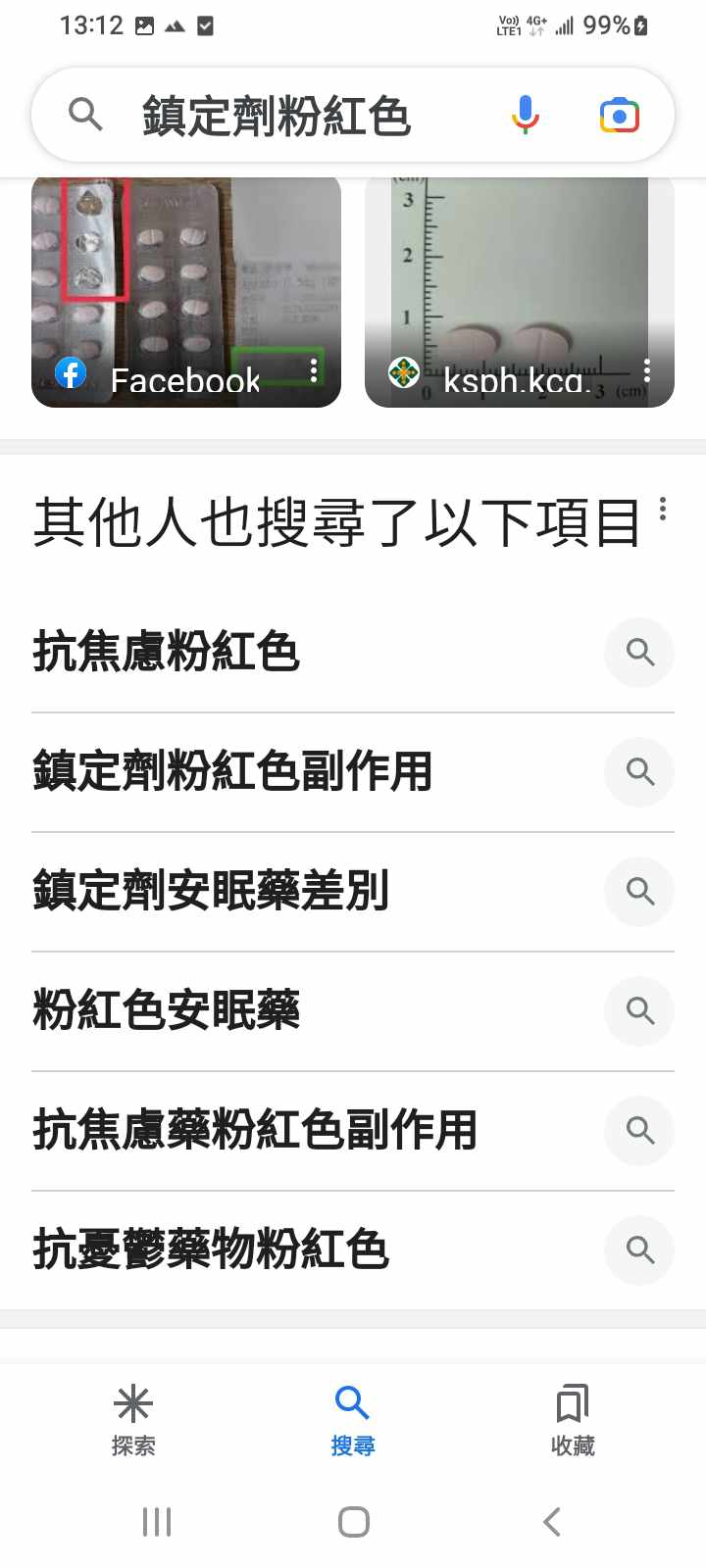Start voice search with the microphone
This screenshot has height=1568, width=706.
point(526,115)
